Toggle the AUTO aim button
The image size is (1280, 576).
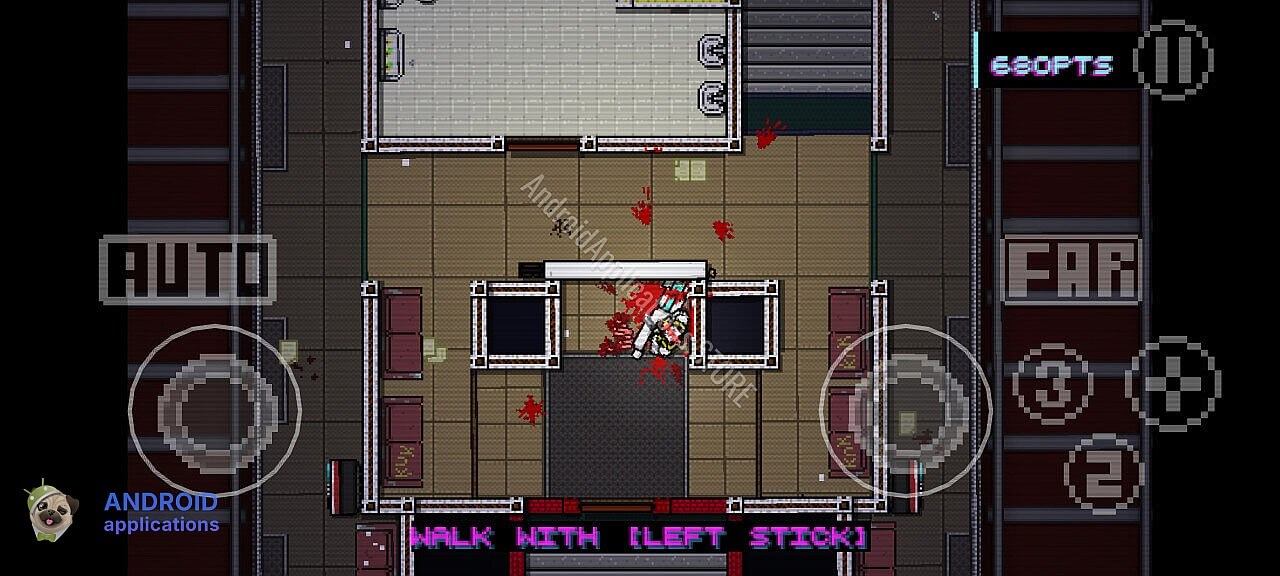point(187,270)
